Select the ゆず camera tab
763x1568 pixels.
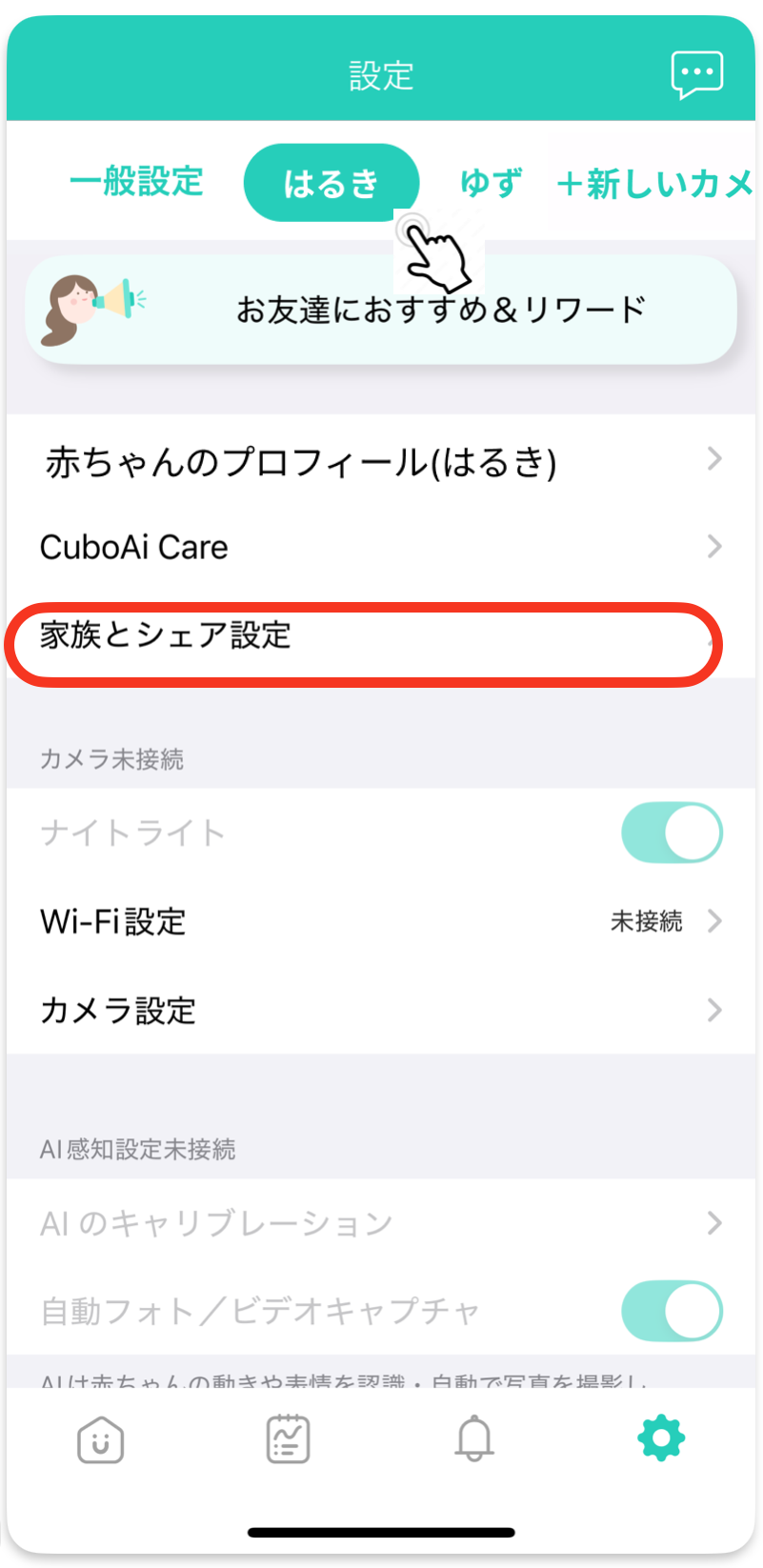coord(489,183)
